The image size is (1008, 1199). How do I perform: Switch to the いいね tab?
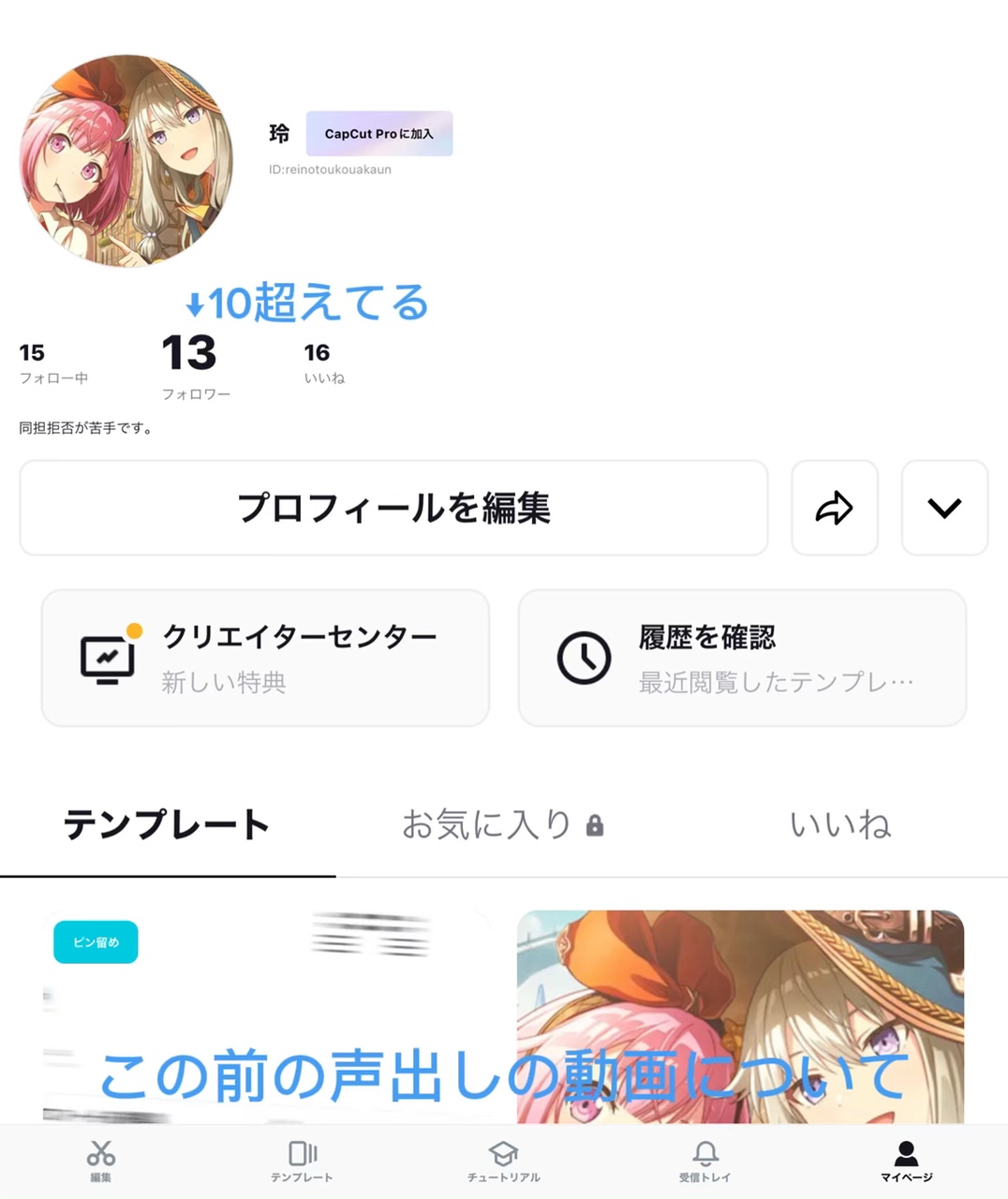click(x=840, y=824)
